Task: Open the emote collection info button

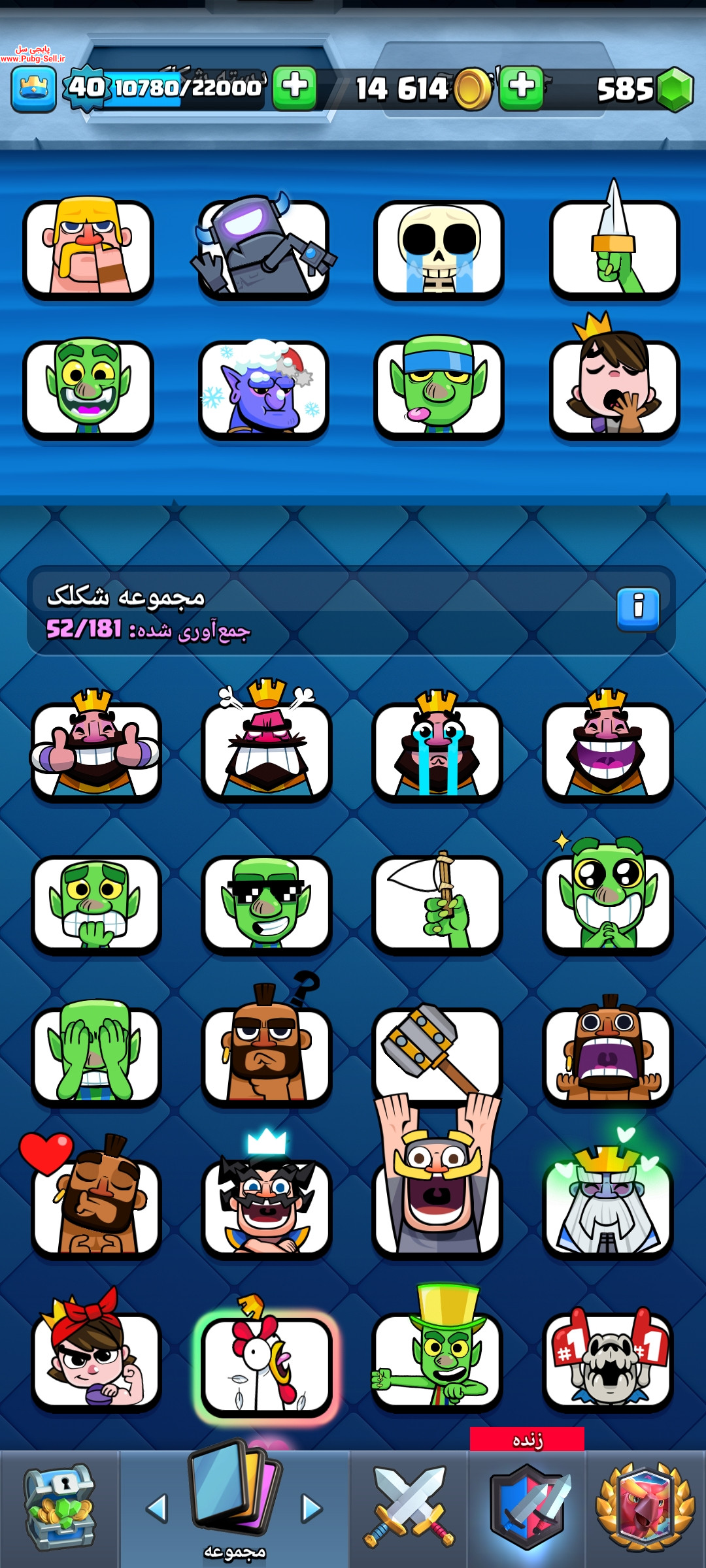Action: [x=638, y=609]
